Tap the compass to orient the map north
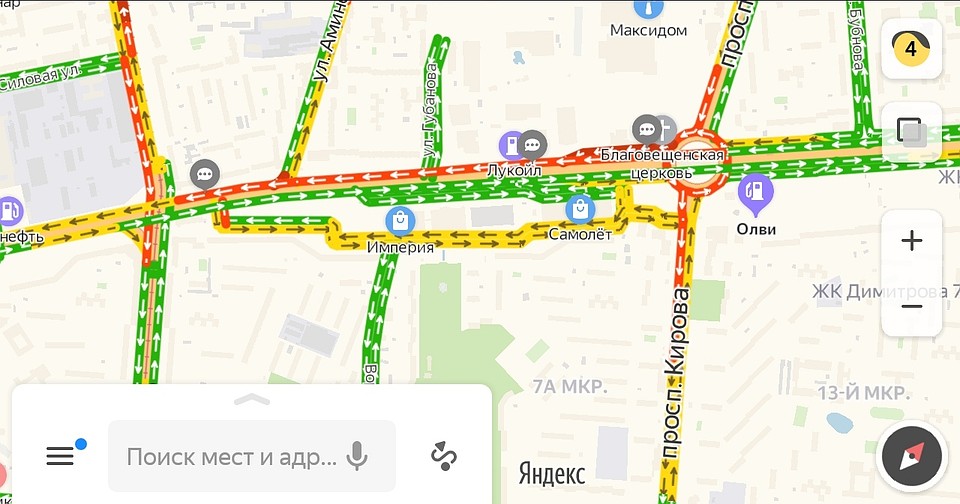 (911, 457)
